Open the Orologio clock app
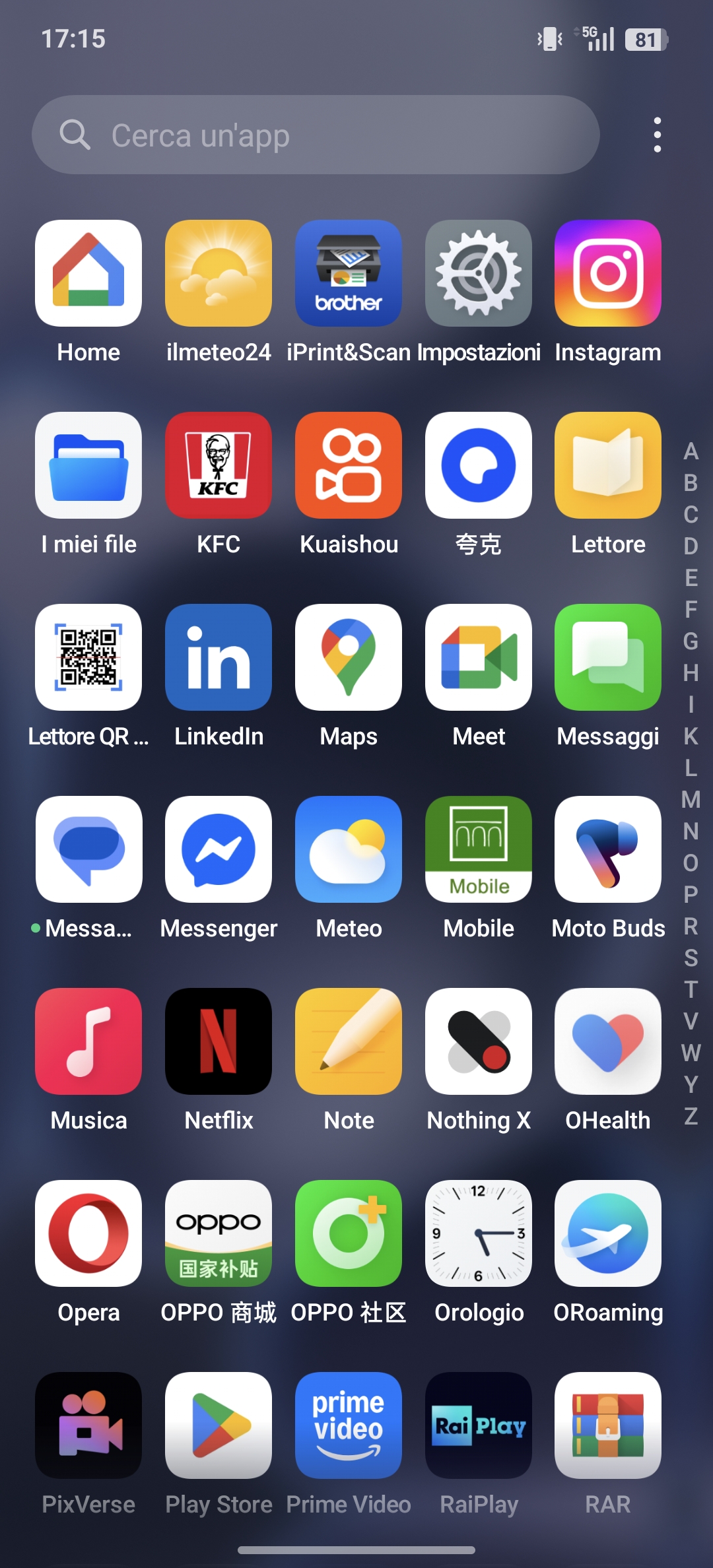The width and height of the screenshot is (713, 1568). [479, 1233]
